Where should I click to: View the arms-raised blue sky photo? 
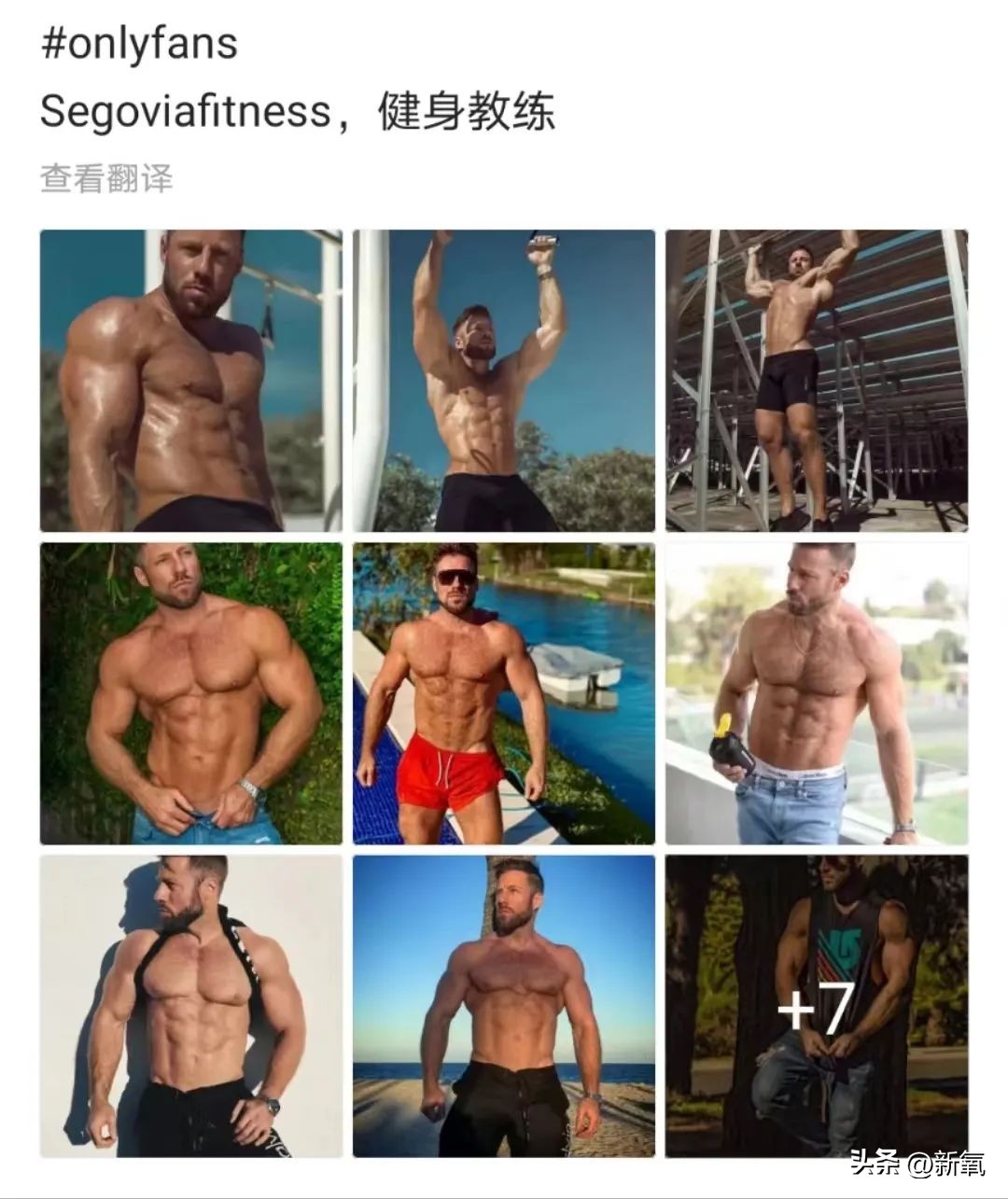click(502, 378)
